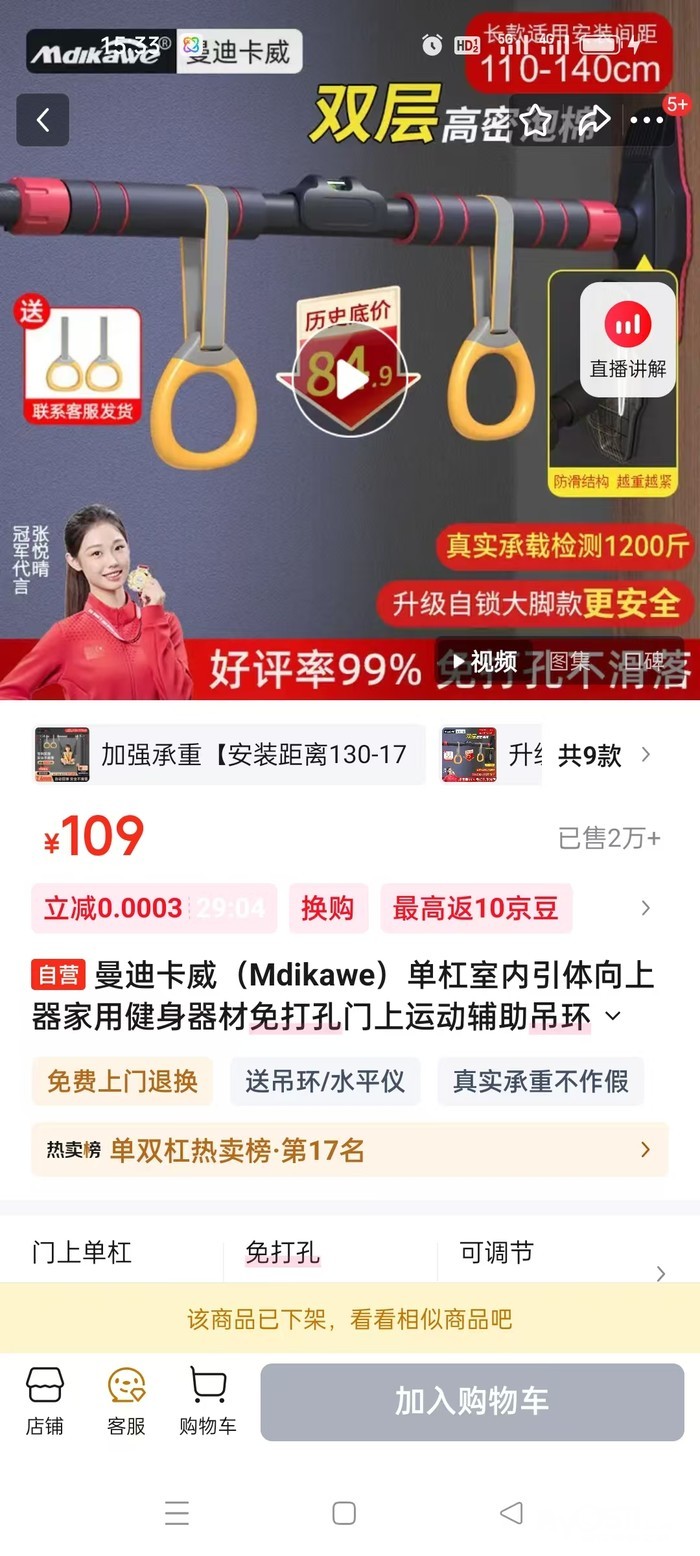Viewport: 700px width, 1556px height.
Task: Tap the 加入购物车 button
Action: [472, 1402]
